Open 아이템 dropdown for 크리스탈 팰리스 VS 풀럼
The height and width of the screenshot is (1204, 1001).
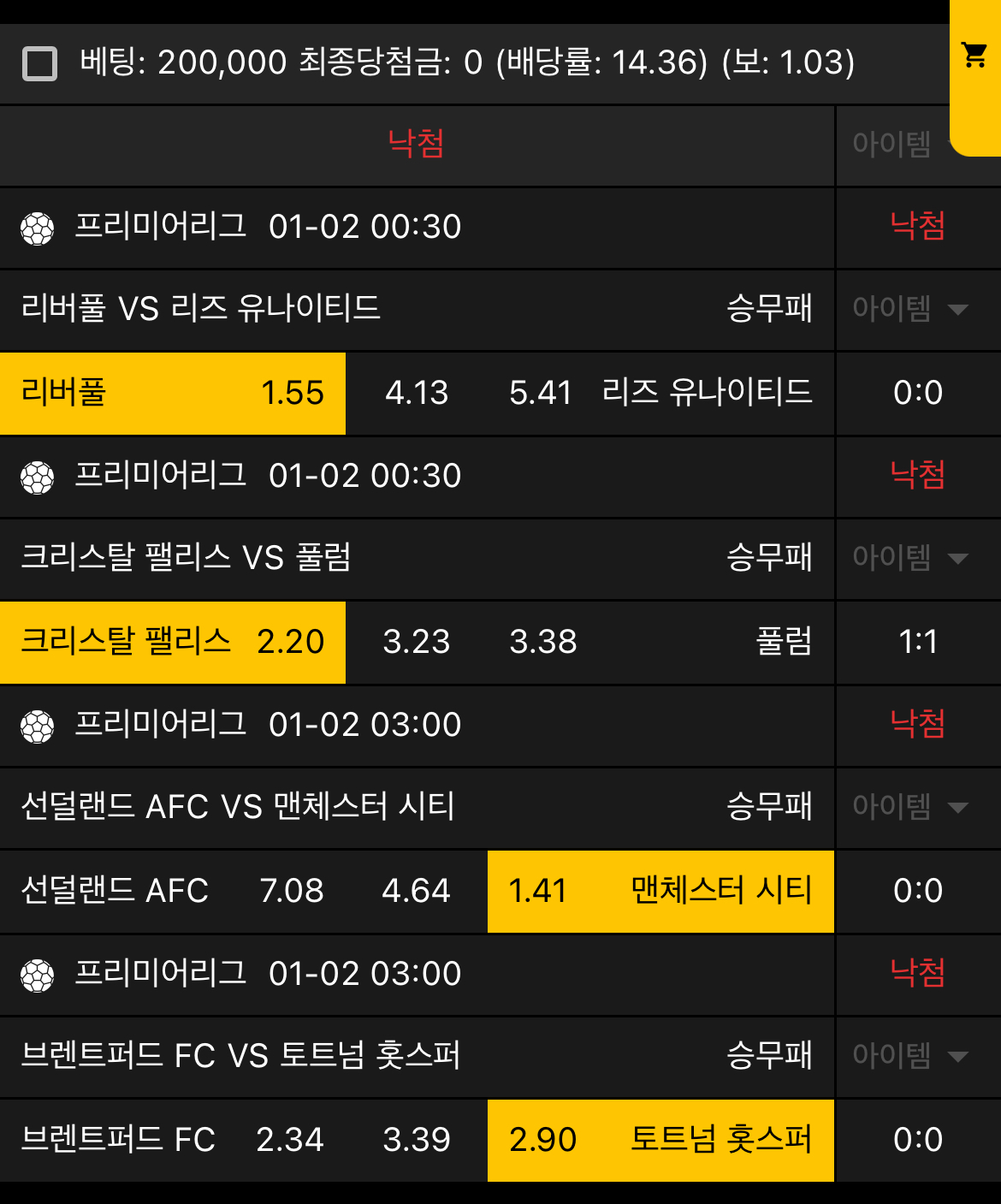[912, 558]
